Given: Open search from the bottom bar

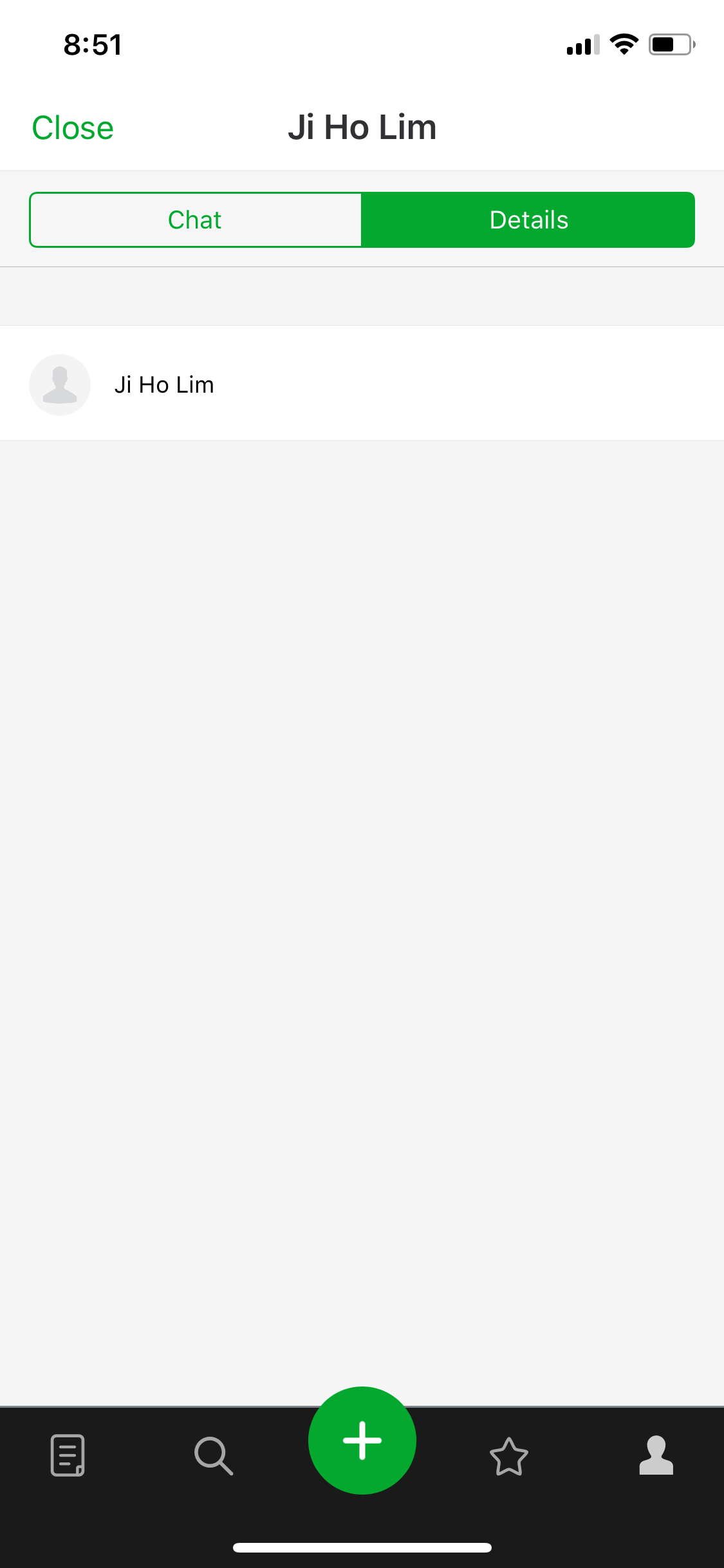Looking at the screenshot, I should [x=214, y=1455].
